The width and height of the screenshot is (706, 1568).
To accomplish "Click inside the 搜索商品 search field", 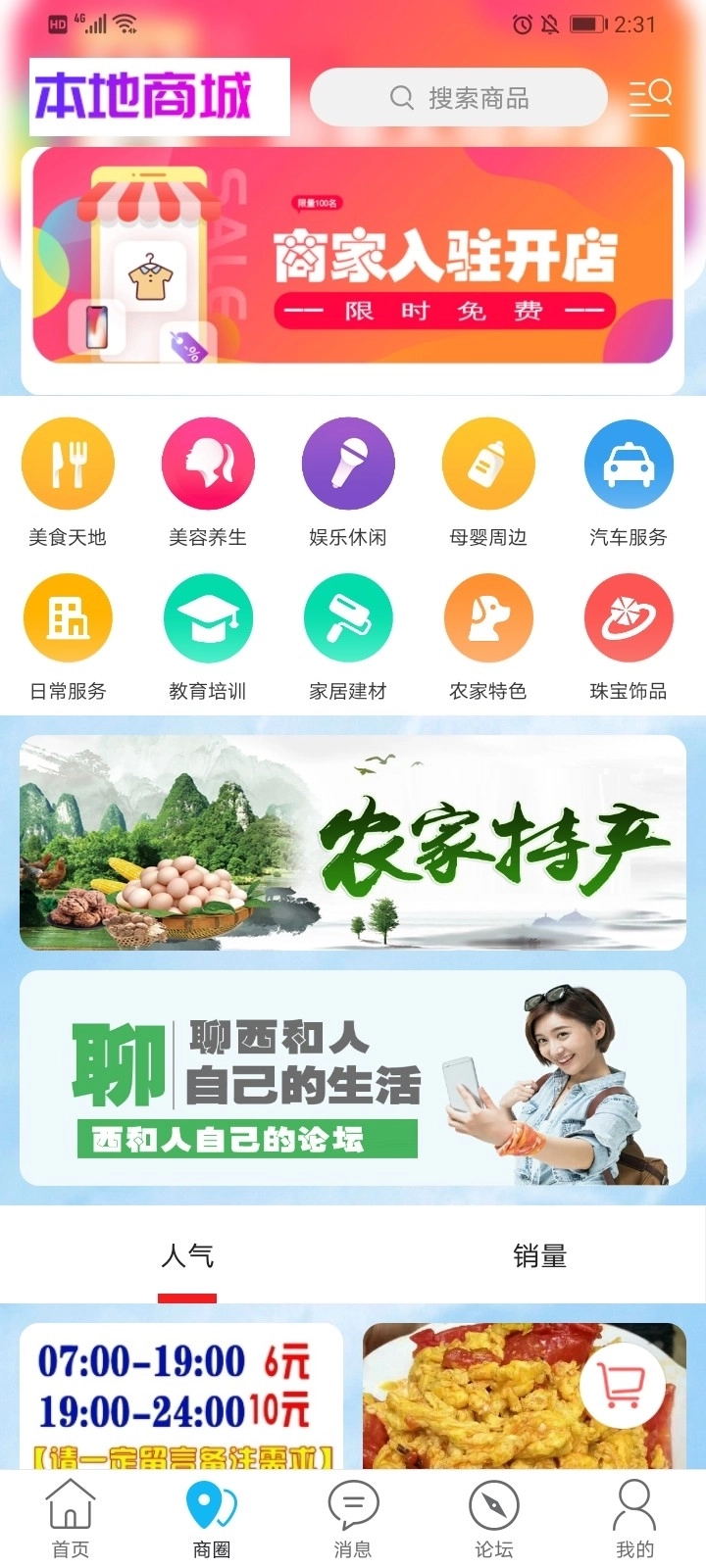I will 461,97.
